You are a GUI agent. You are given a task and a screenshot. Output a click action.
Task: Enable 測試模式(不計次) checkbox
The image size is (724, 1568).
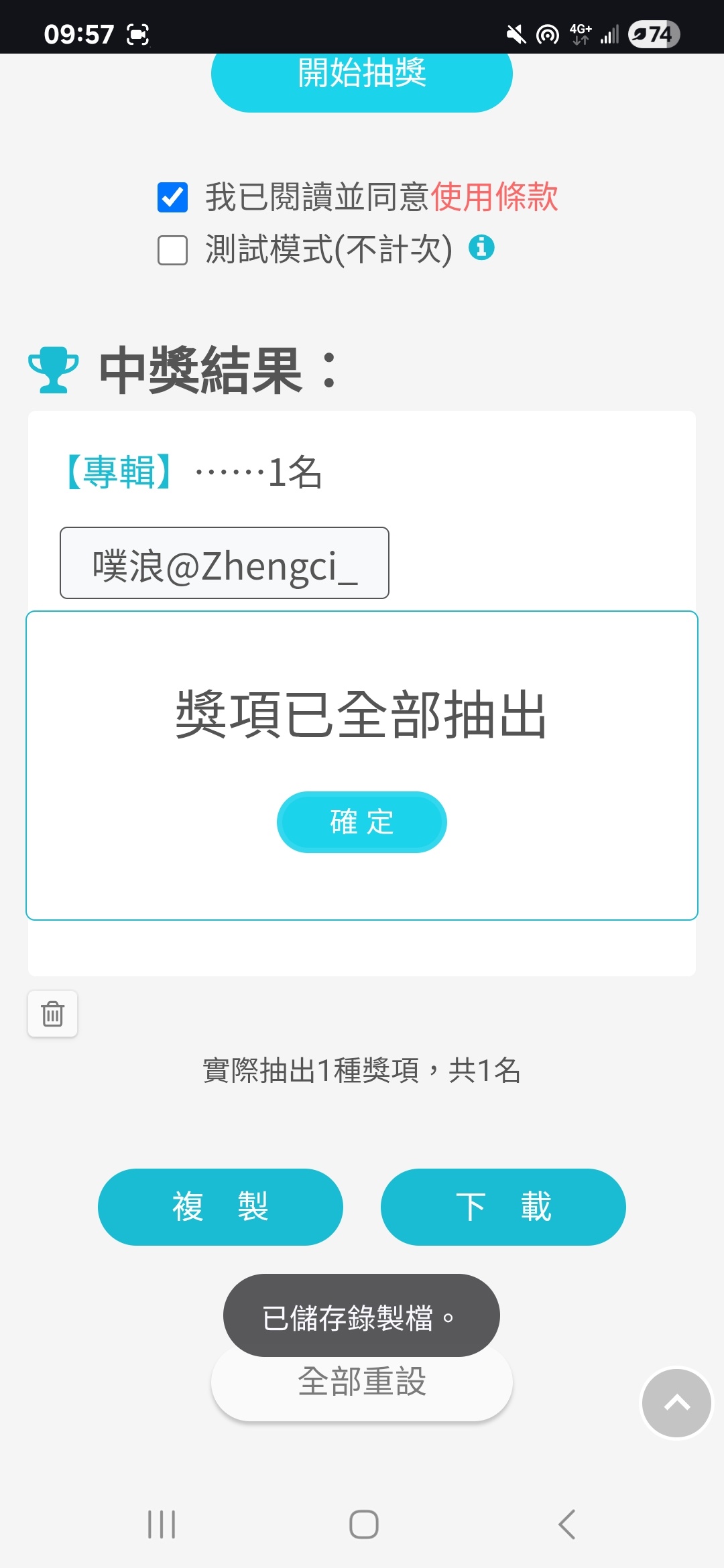tap(172, 250)
